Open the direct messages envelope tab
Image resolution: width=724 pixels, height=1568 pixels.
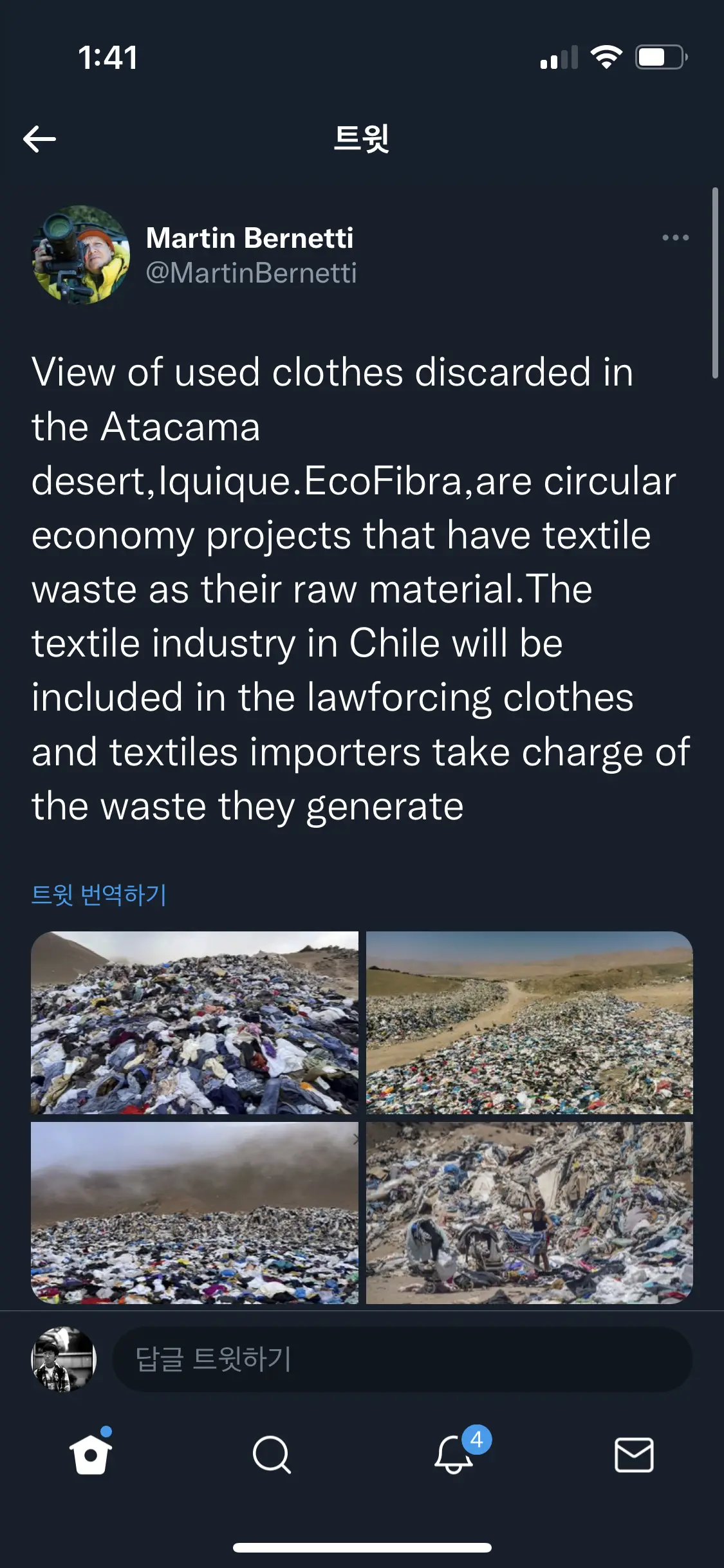(634, 1454)
